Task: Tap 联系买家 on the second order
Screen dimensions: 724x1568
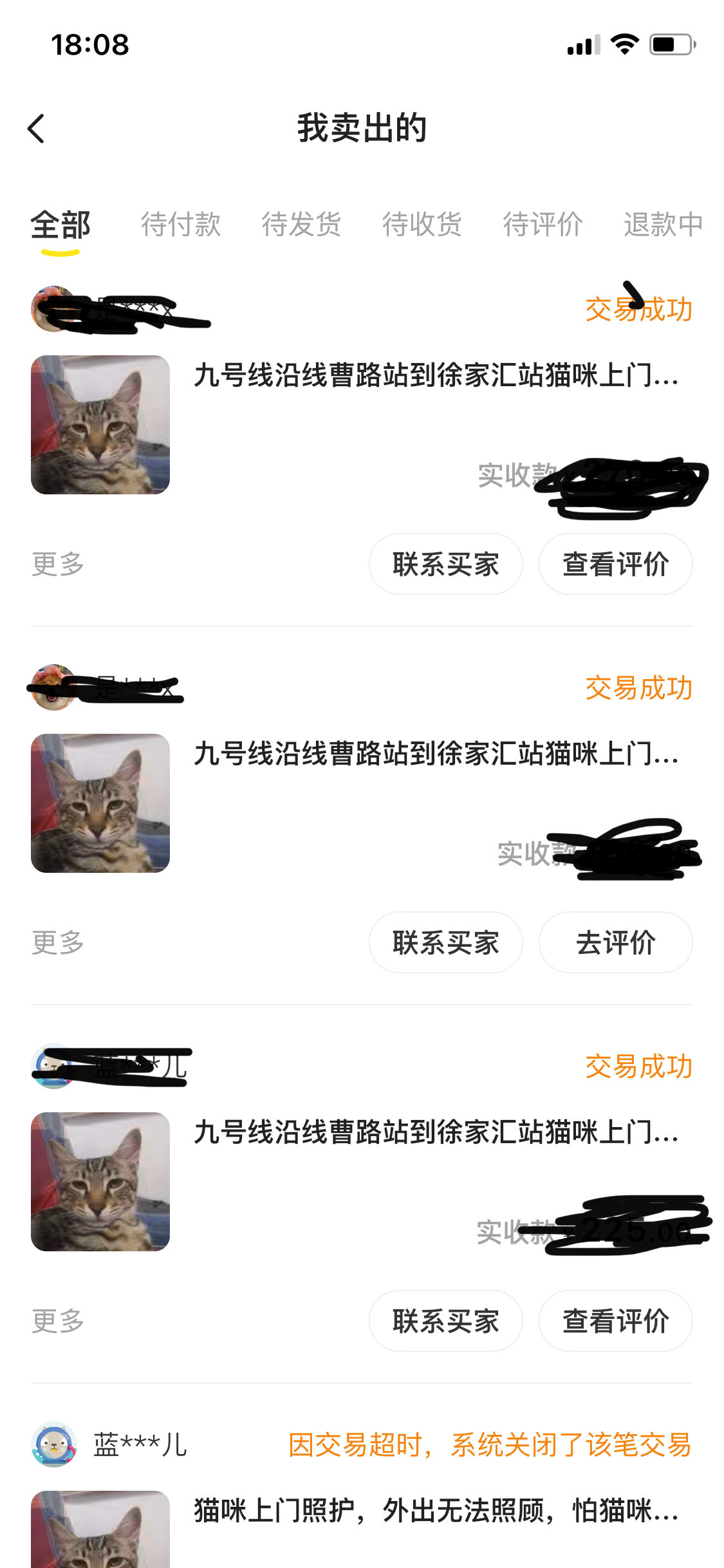Action: pos(445,942)
